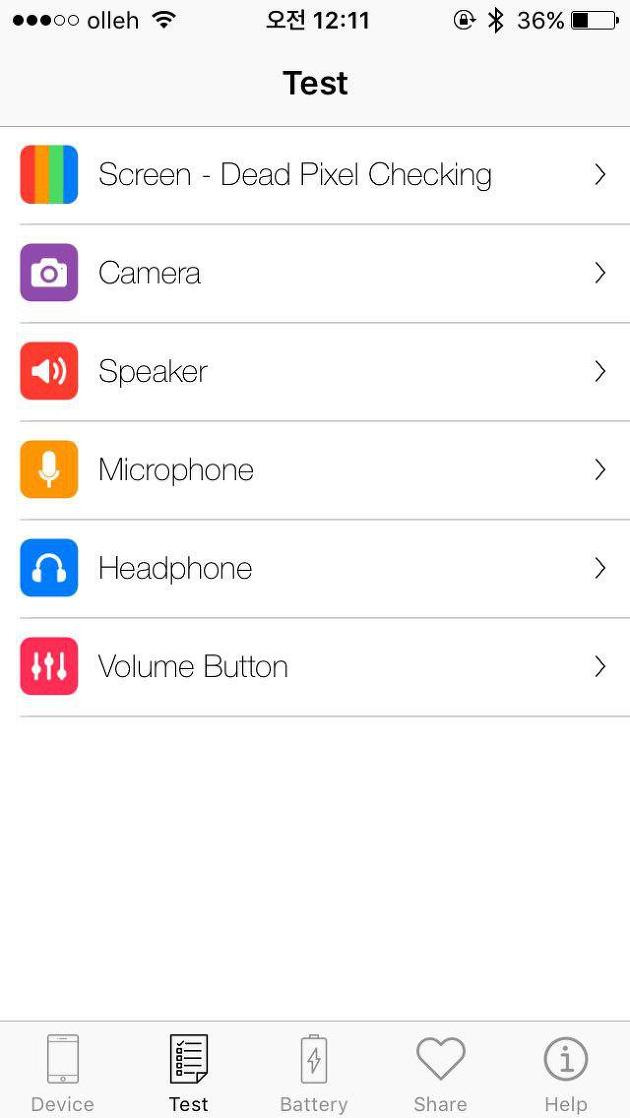This screenshot has height=1118, width=630.
Task: Switch to the Help tab
Action: pyautogui.click(x=566, y=1071)
